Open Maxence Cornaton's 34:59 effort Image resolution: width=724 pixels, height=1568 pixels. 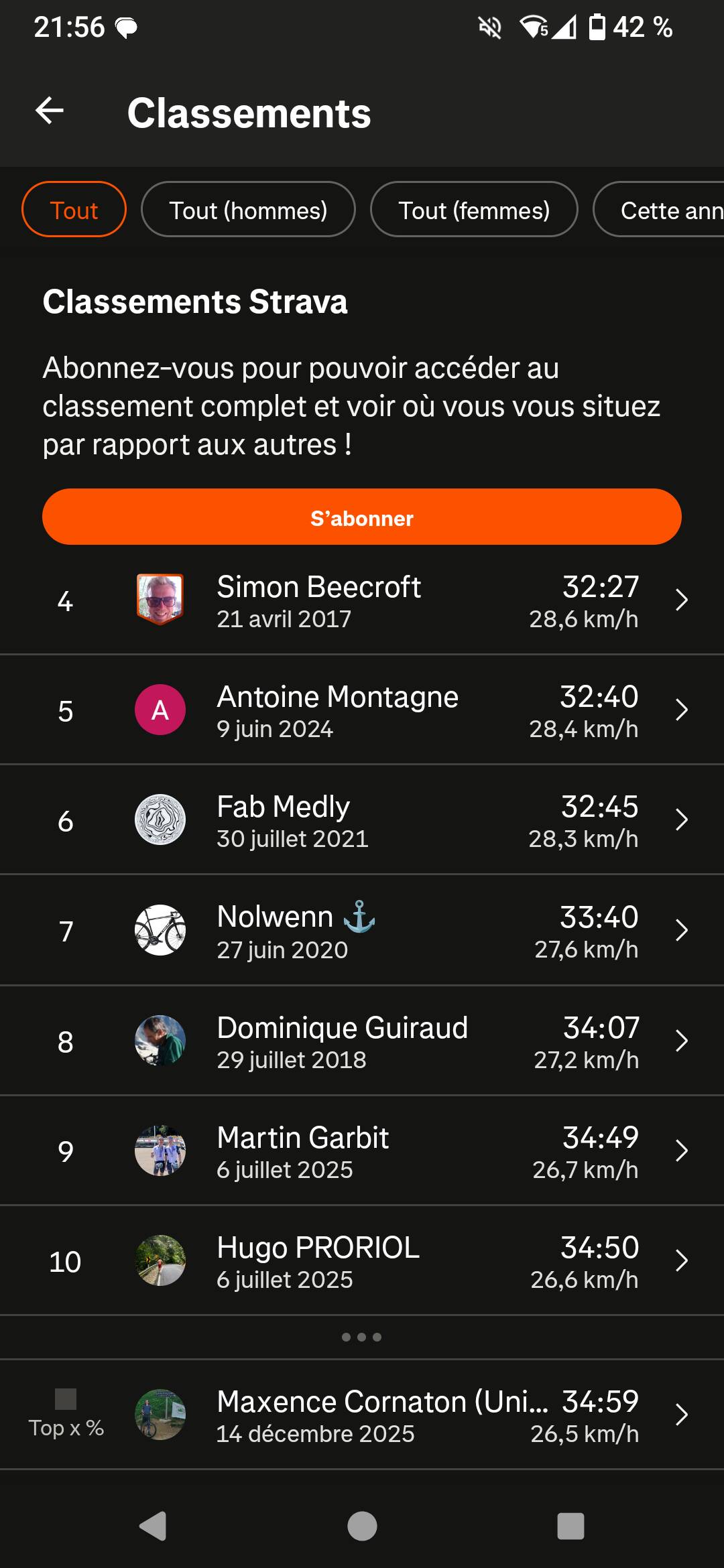[x=362, y=1415]
